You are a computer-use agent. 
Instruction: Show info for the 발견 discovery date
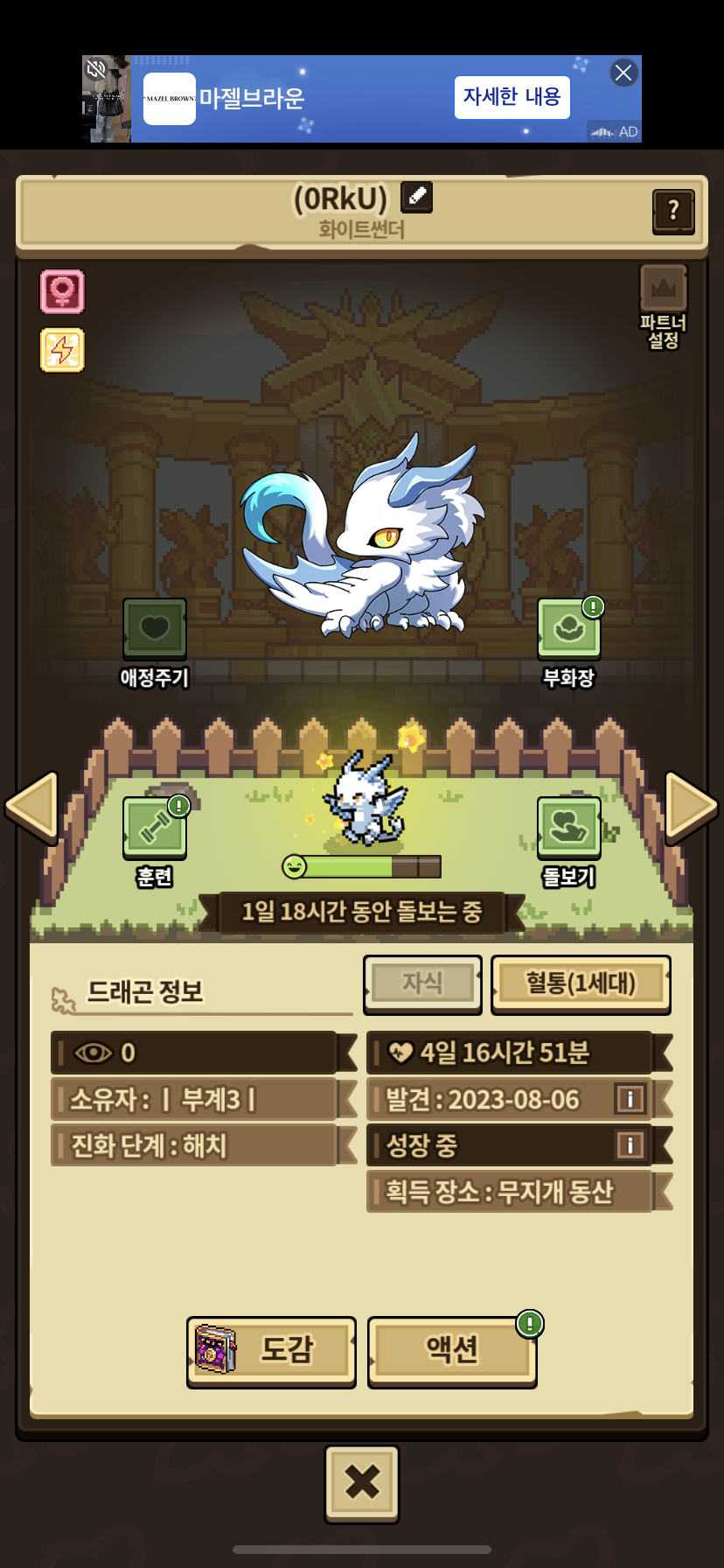click(630, 1098)
